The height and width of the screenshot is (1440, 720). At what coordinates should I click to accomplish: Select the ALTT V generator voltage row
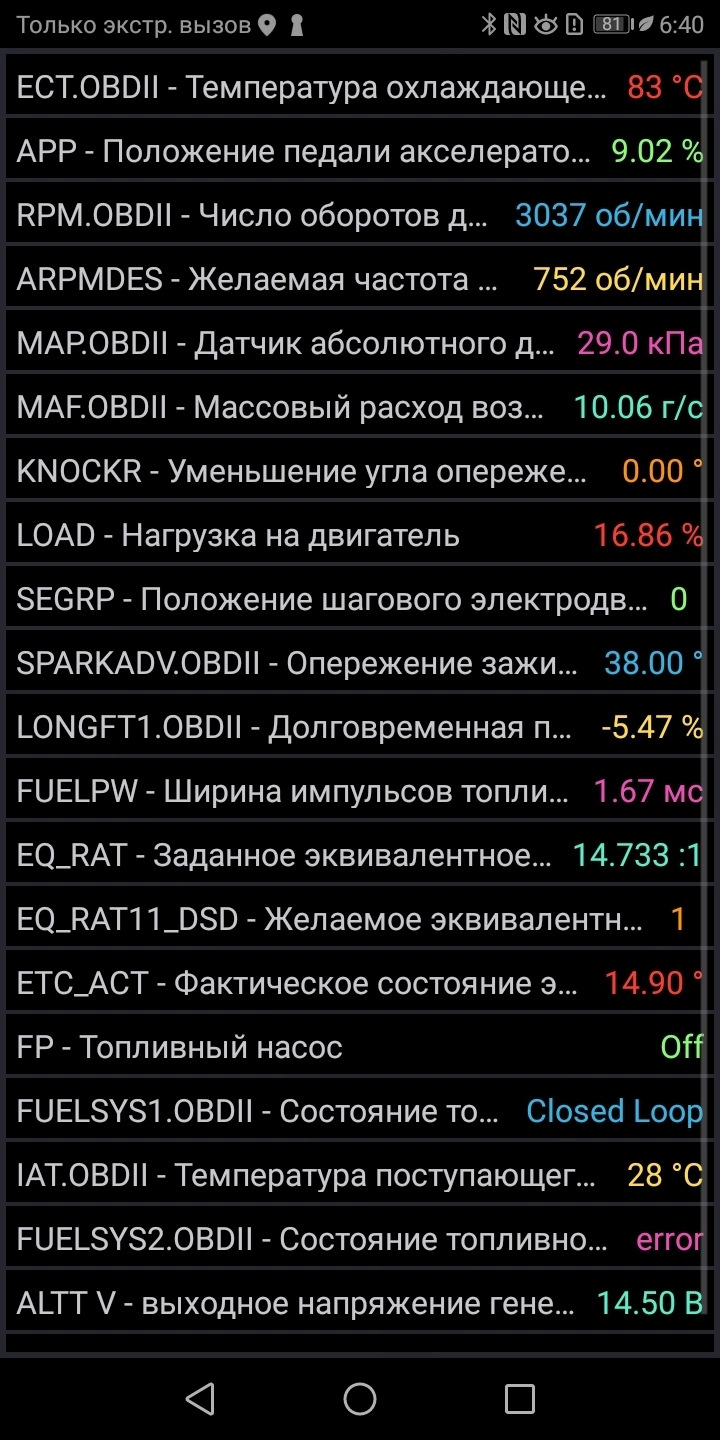[x=360, y=1304]
